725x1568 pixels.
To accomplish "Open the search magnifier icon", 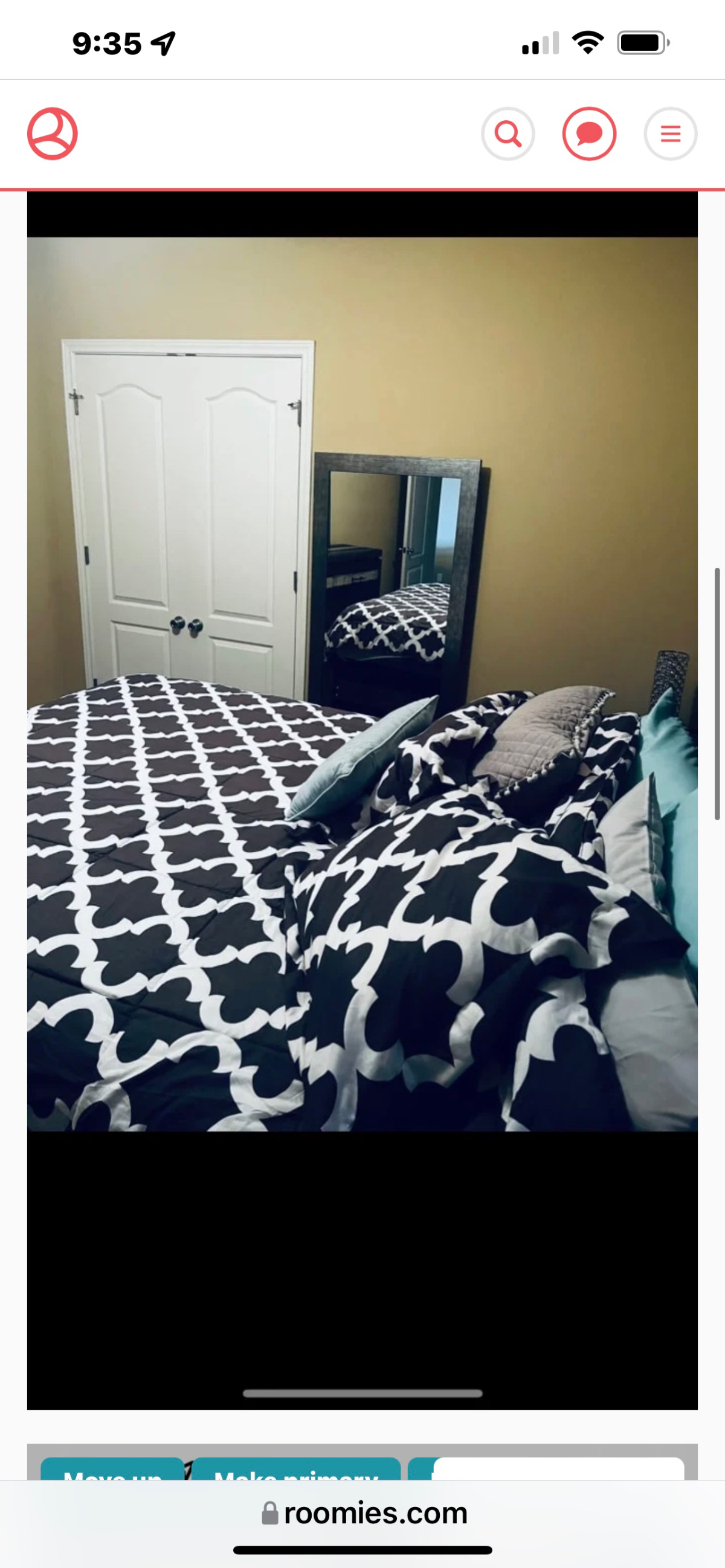I will 507,134.
